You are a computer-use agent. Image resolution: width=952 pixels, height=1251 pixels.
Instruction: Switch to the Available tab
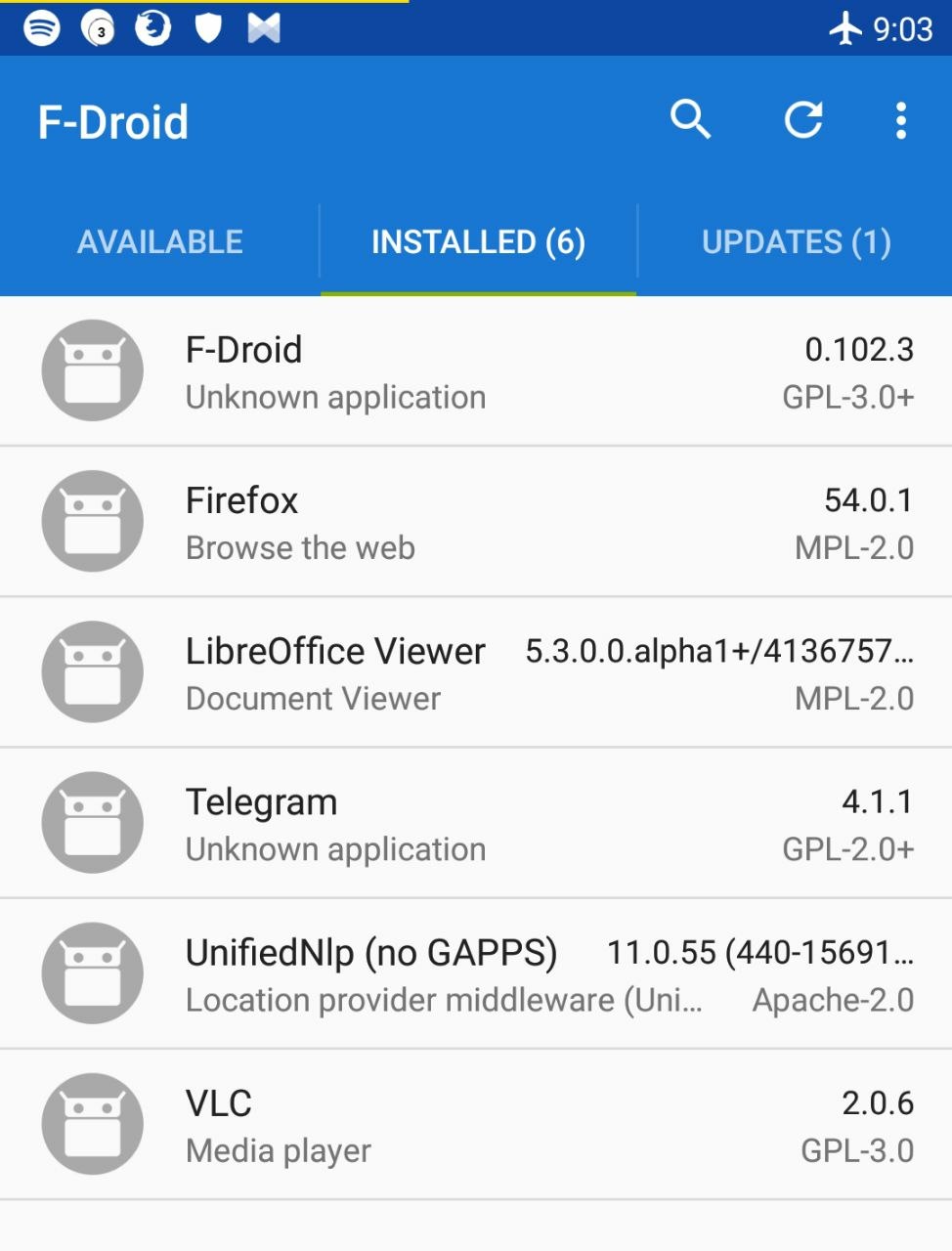tap(160, 242)
